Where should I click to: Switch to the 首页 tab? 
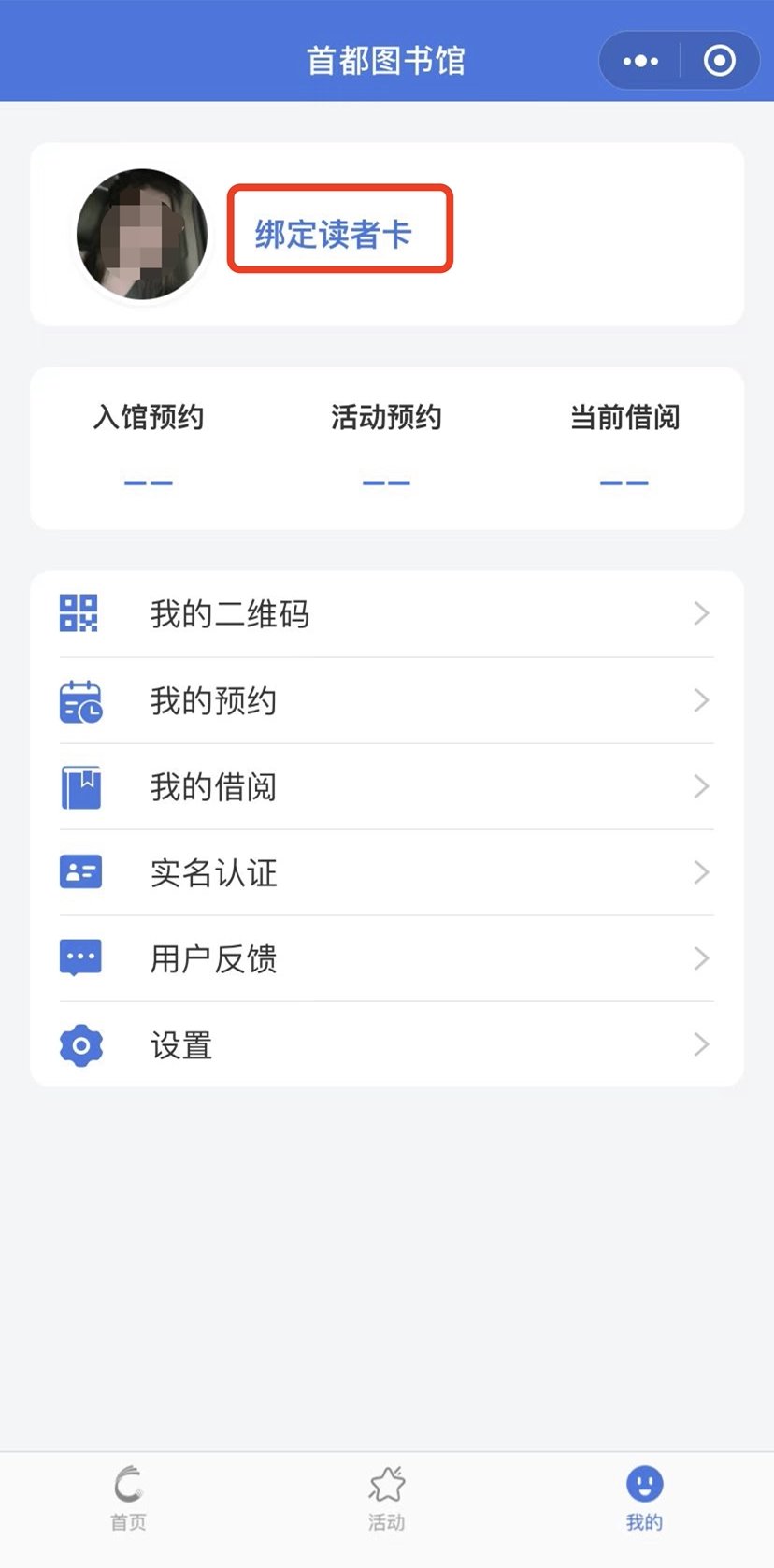(129, 1499)
